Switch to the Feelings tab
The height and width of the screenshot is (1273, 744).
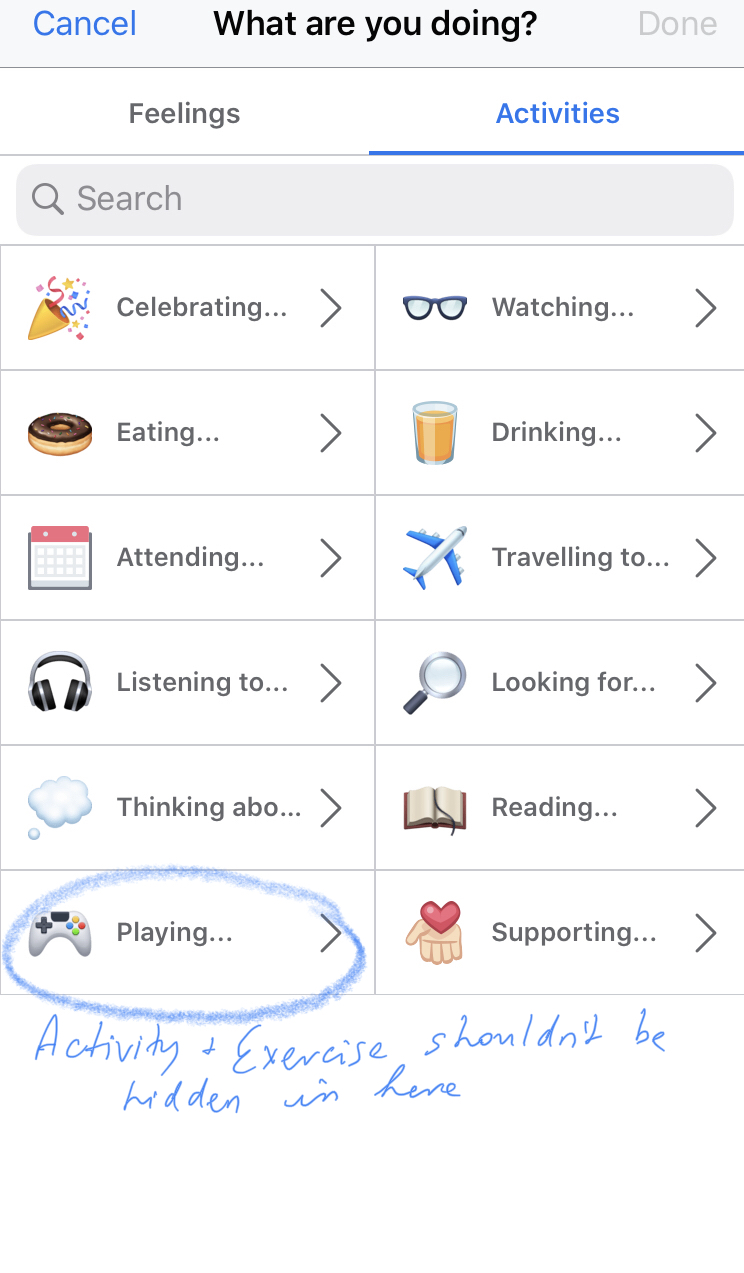tap(184, 114)
